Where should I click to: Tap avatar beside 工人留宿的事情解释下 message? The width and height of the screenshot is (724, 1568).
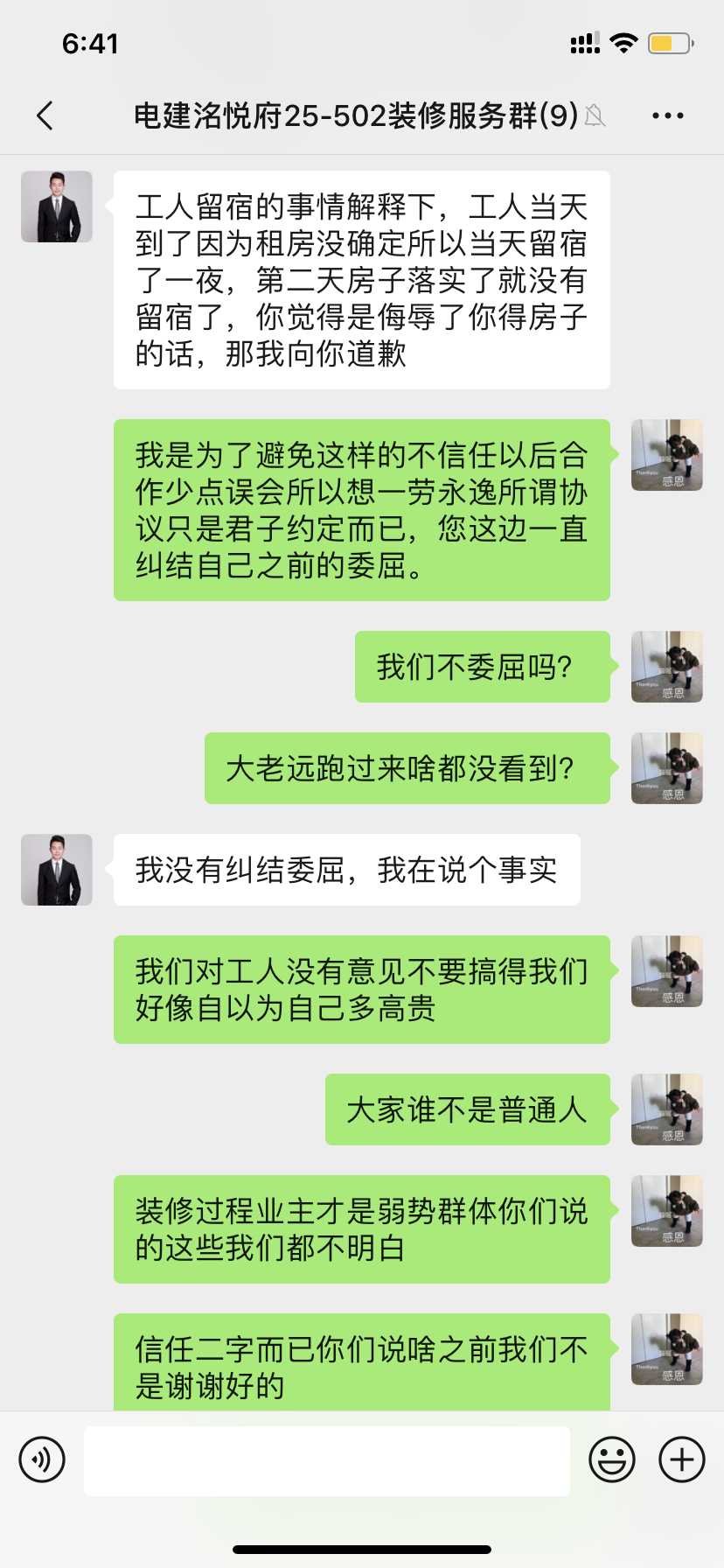(57, 206)
